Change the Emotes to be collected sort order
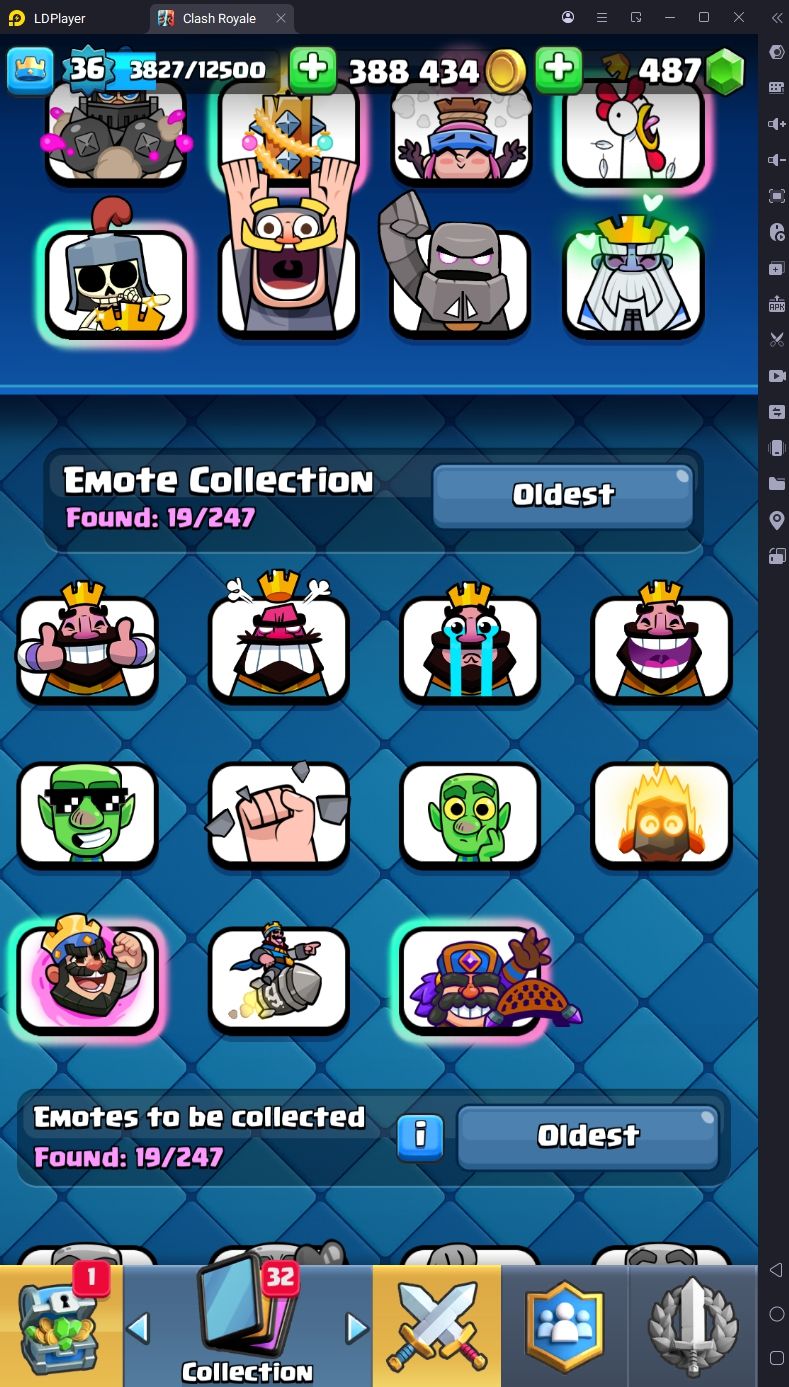The image size is (789, 1387). point(587,1136)
